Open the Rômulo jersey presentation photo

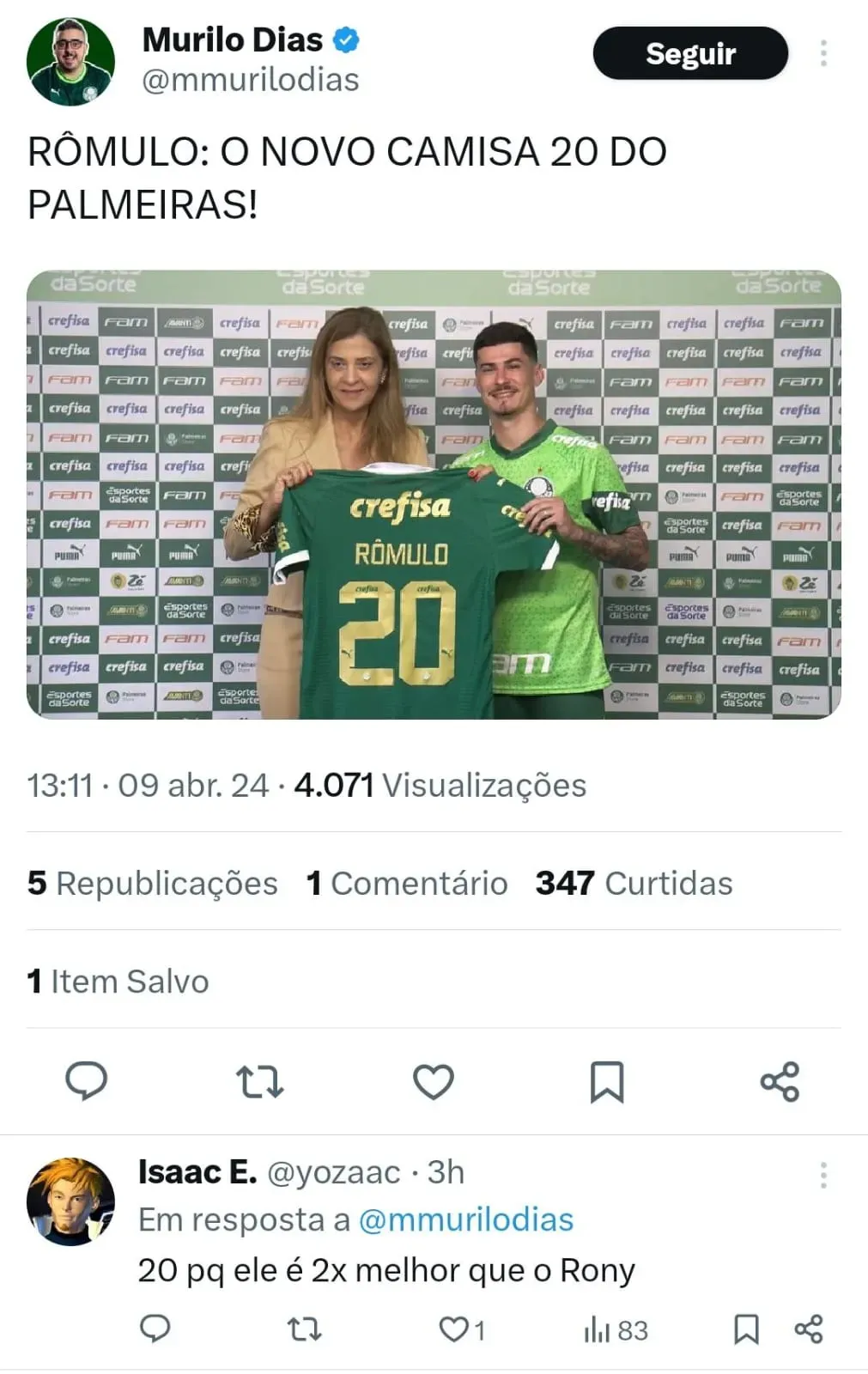pos(434,495)
